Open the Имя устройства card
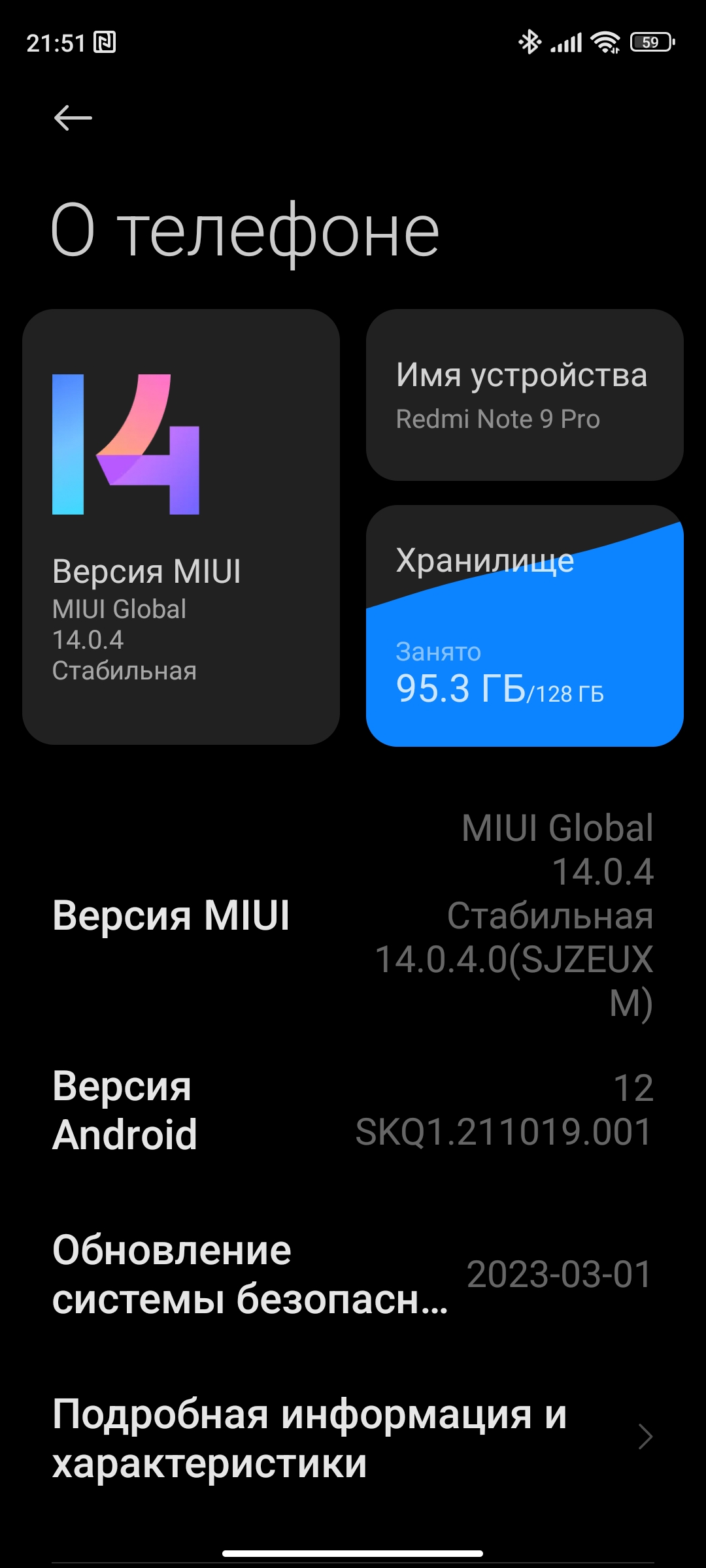Viewport: 706px width, 1568px height. pyautogui.click(x=524, y=395)
